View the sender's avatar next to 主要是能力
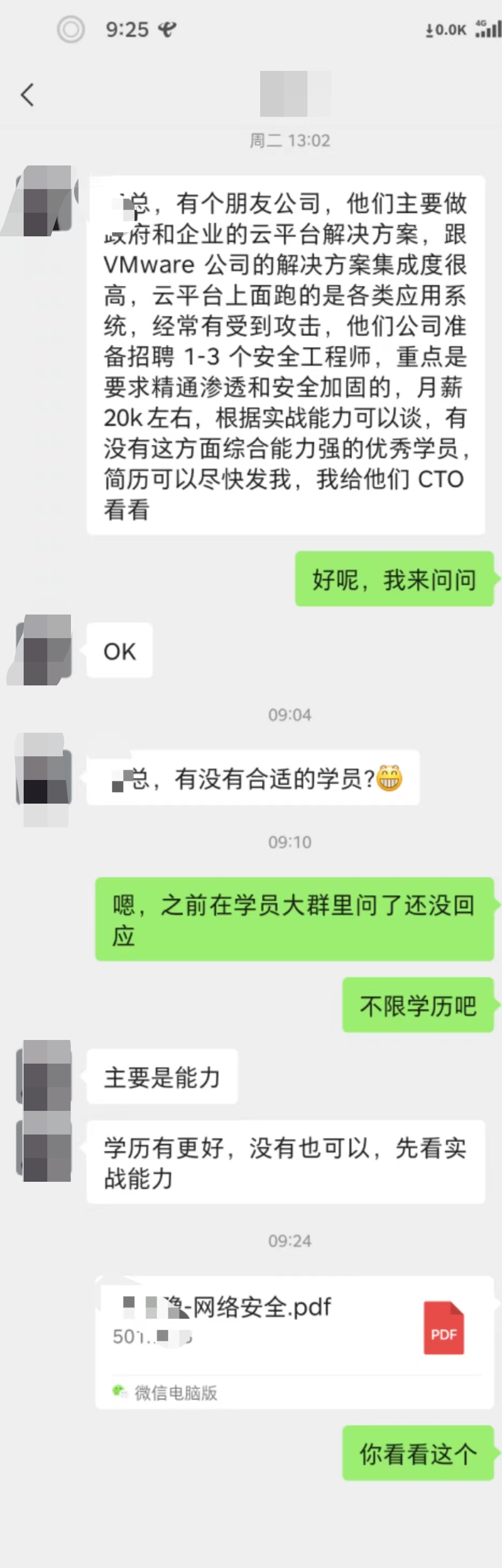 47,1075
